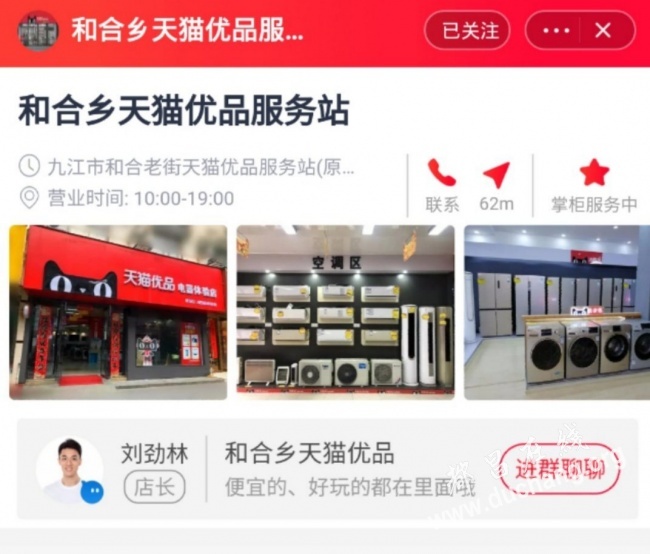
Task: Open the washing machines showroom photo
Action: tap(556, 312)
